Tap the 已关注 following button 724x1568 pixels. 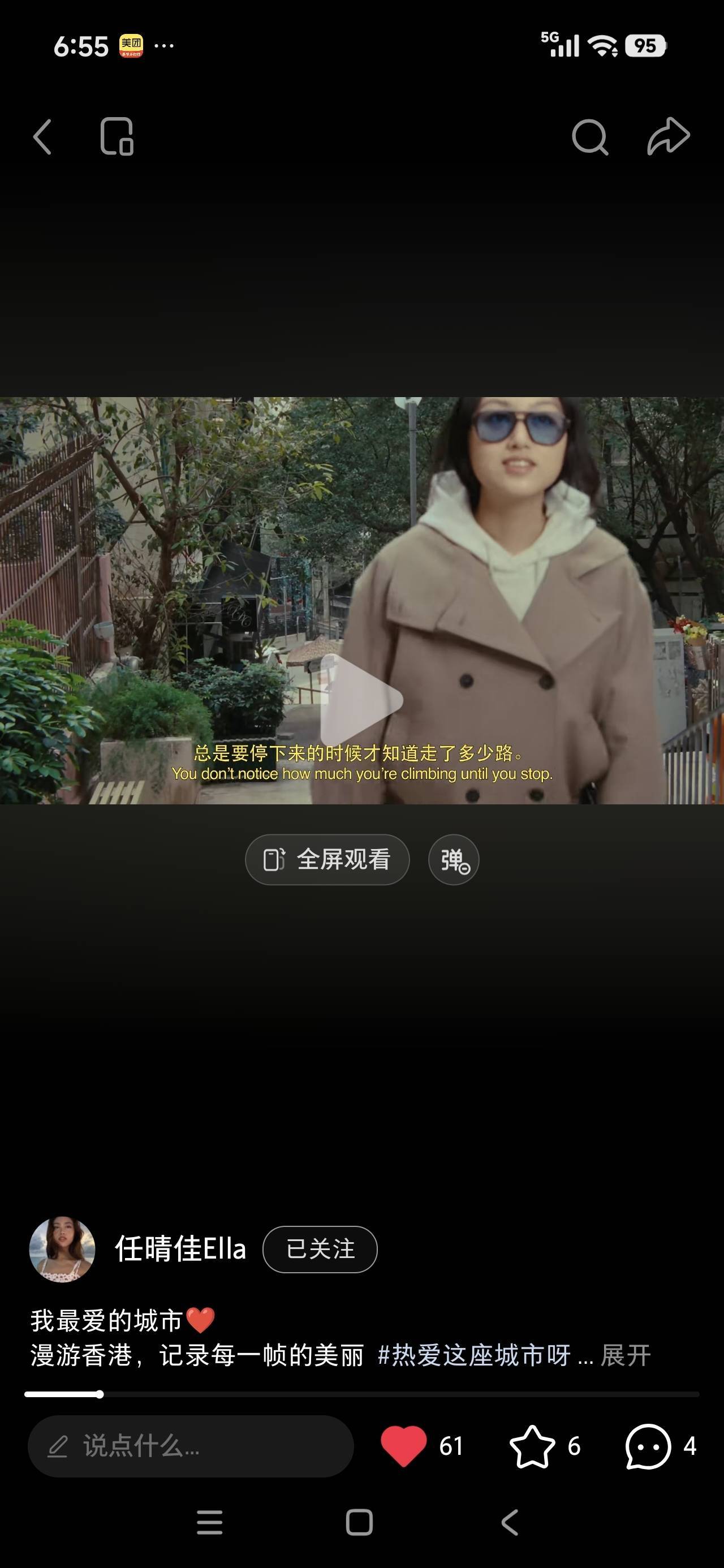(x=320, y=1249)
